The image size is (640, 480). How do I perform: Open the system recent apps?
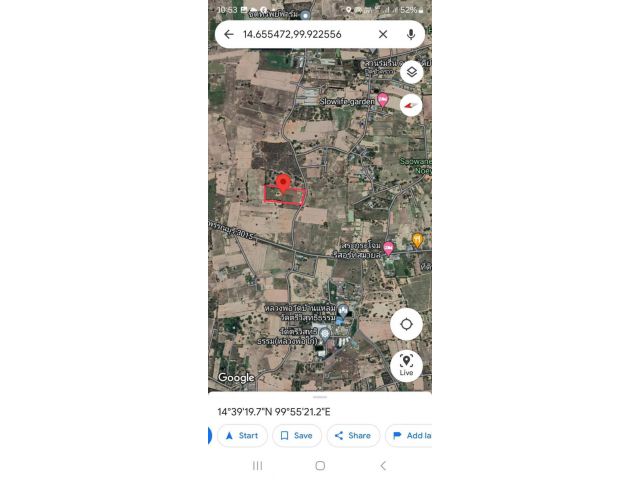tap(257, 466)
